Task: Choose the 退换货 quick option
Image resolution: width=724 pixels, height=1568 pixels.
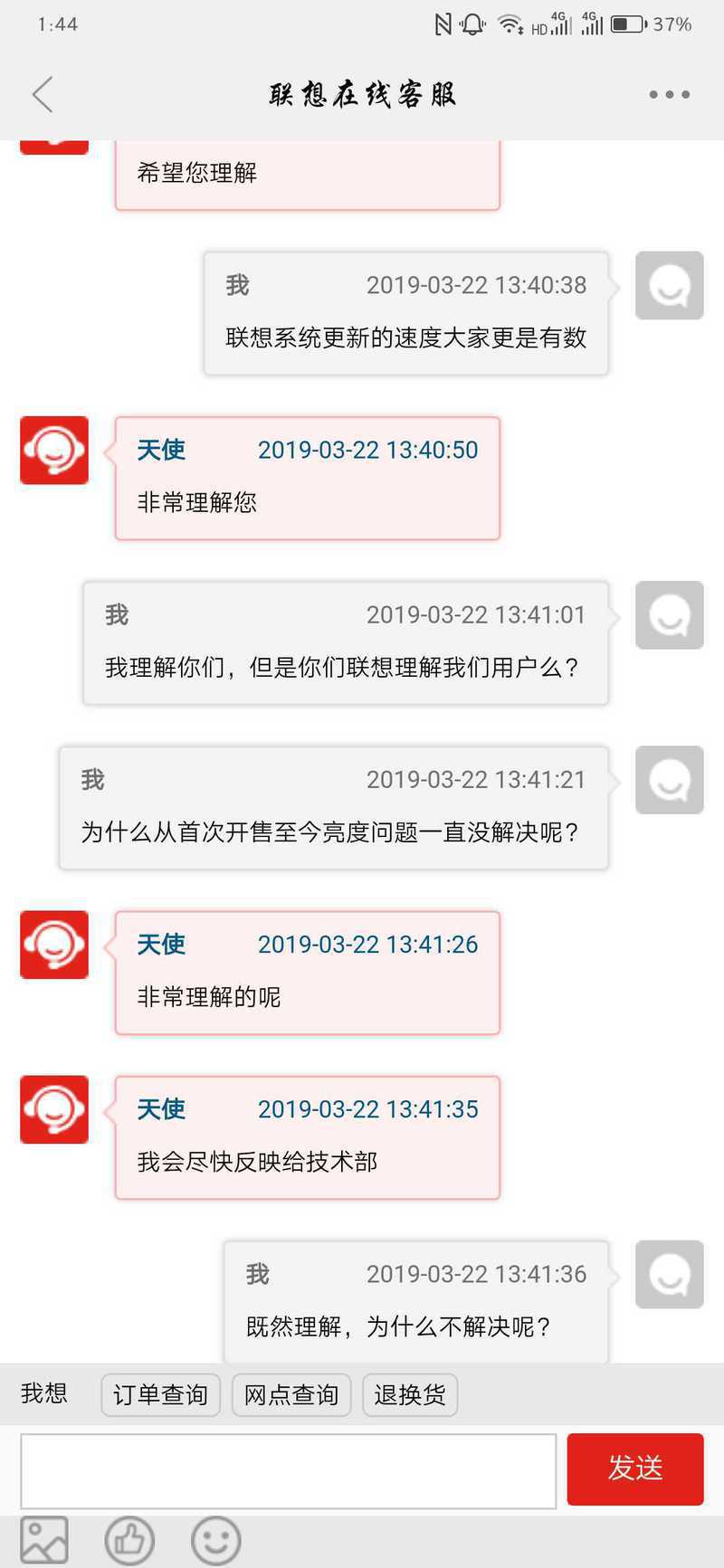Action: point(410,1394)
